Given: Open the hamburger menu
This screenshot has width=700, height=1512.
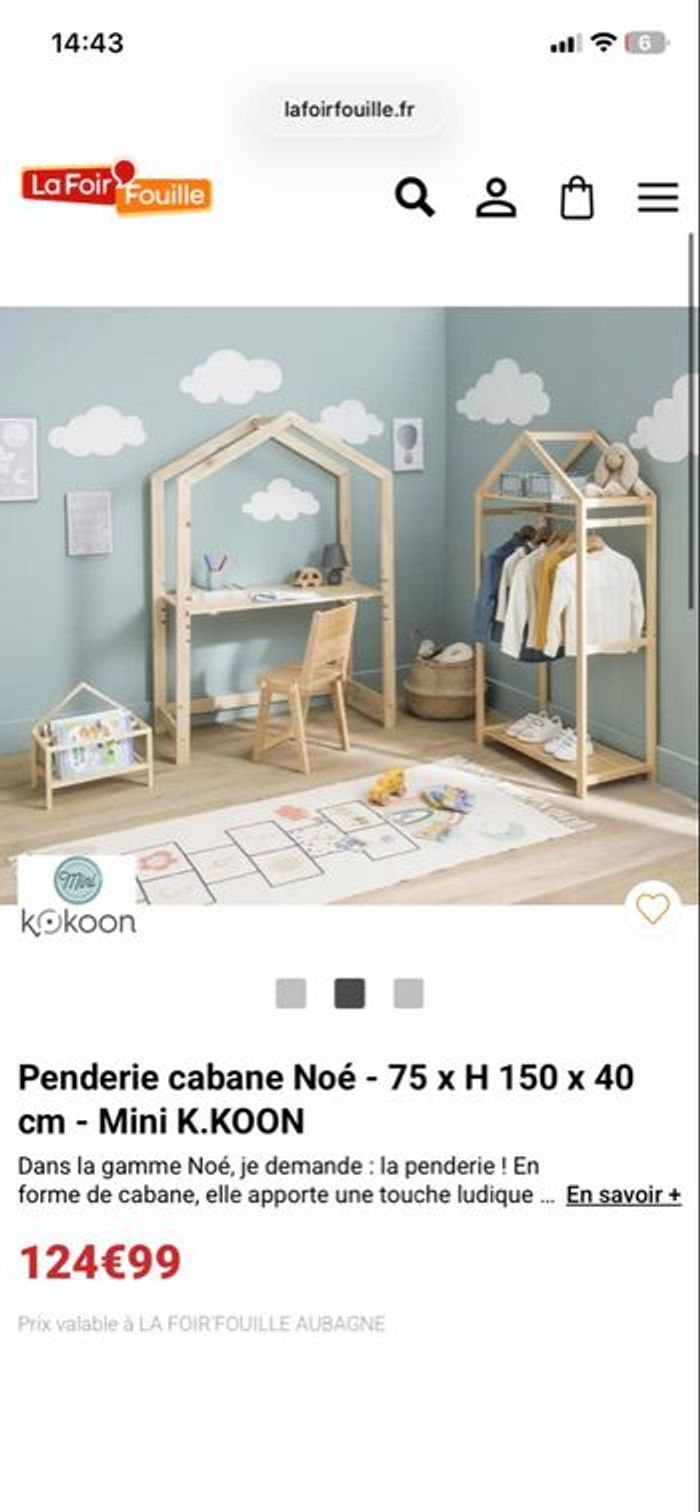Looking at the screenshot, I should 658,197.
